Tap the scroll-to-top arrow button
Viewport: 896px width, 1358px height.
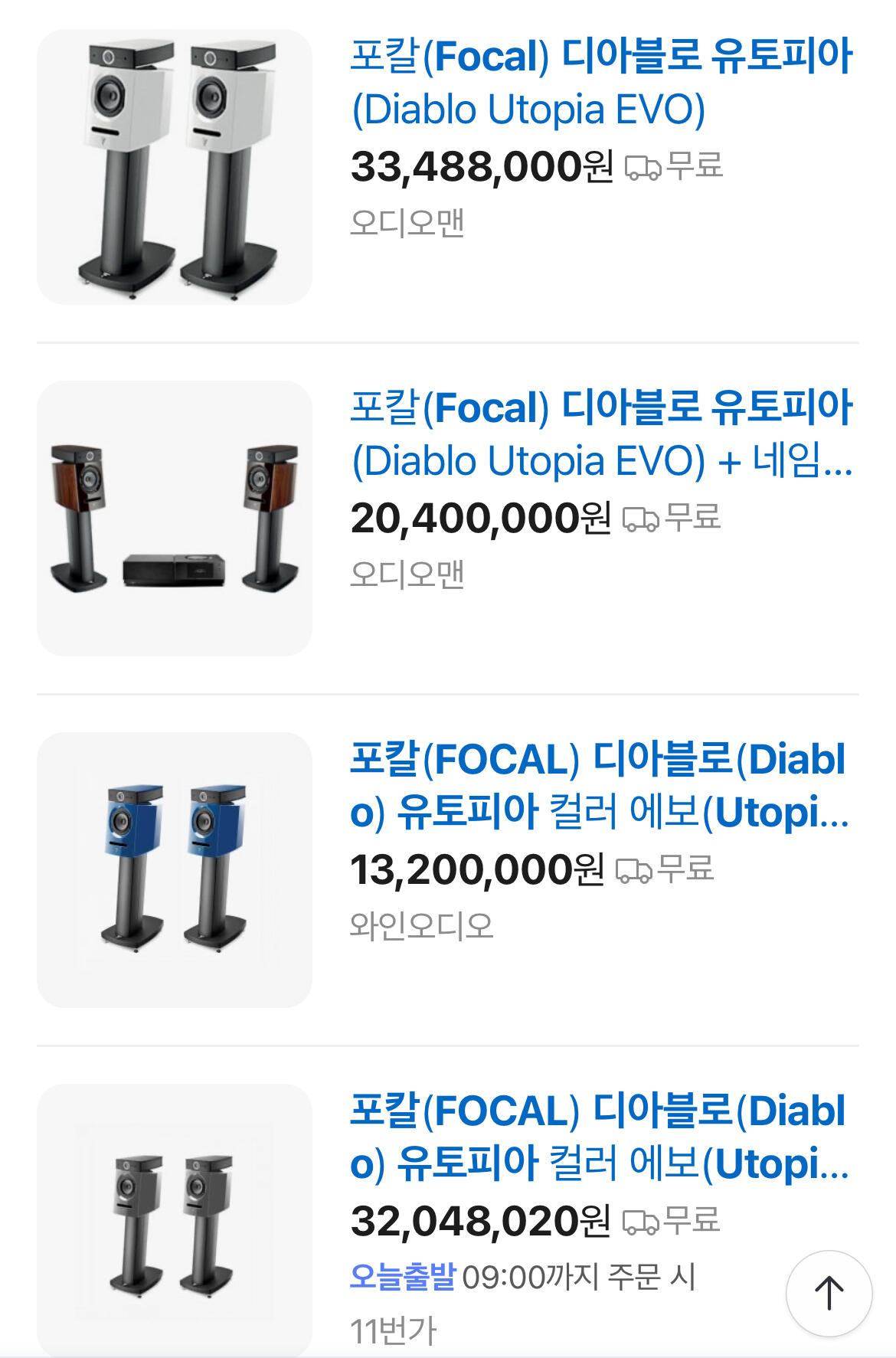829,1293
